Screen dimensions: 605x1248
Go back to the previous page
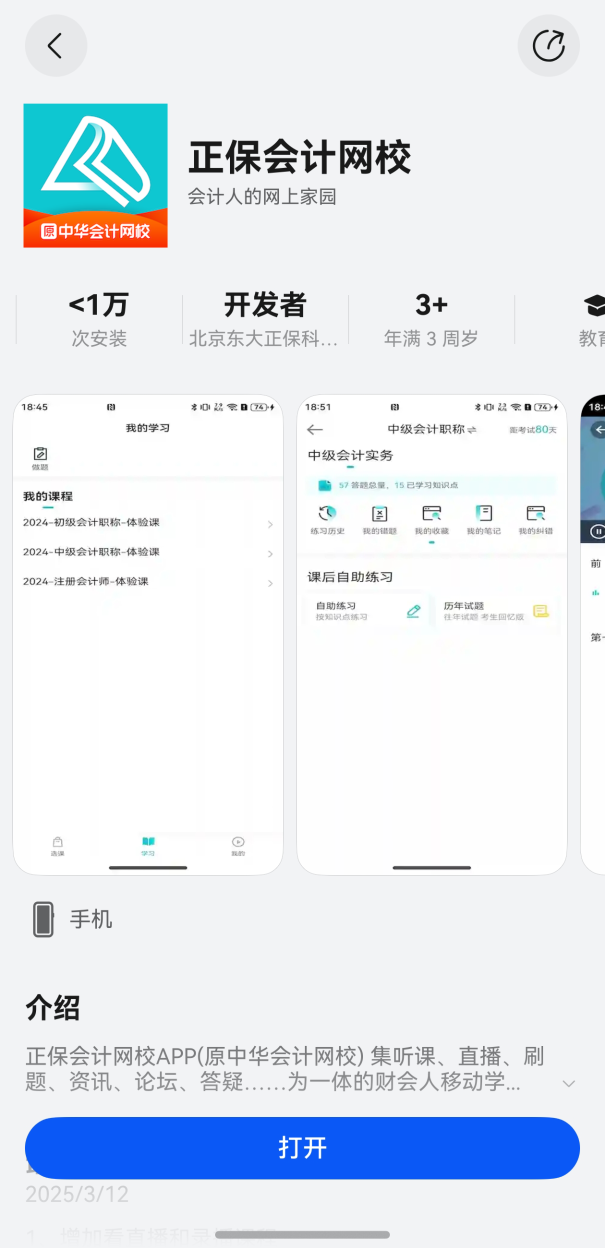coord(56,46)
